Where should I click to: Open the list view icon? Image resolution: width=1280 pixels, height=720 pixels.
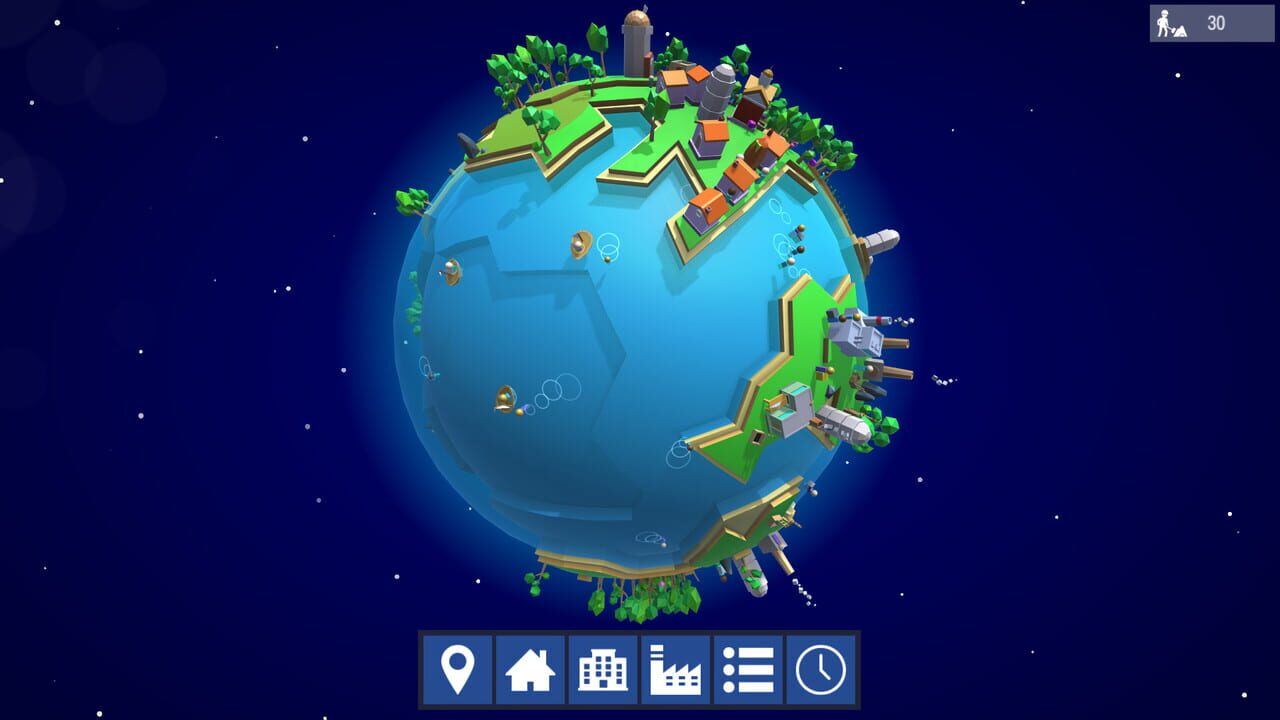click(748, 669)
